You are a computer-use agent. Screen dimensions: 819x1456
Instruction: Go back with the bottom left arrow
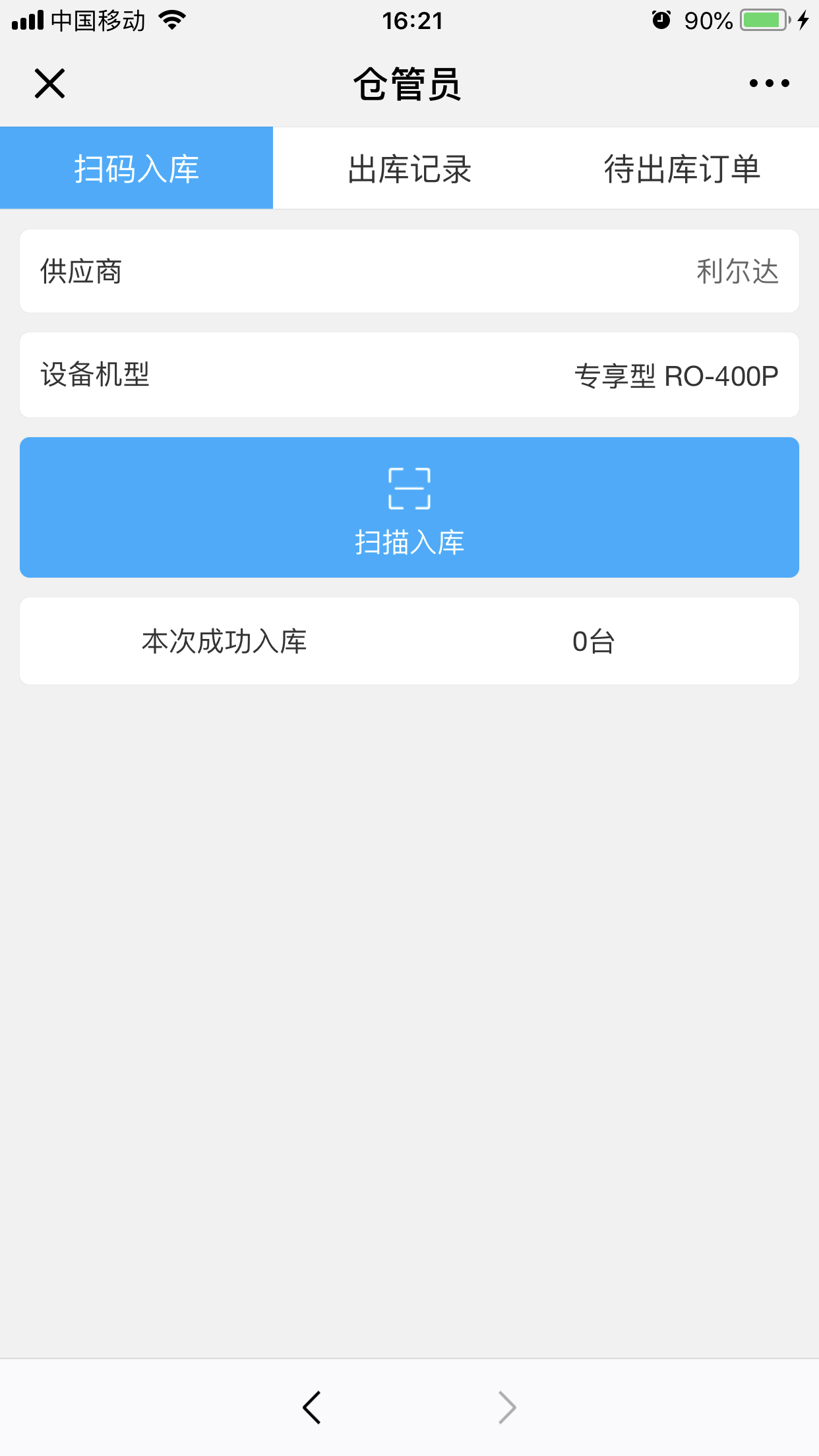pos(312,1407)
